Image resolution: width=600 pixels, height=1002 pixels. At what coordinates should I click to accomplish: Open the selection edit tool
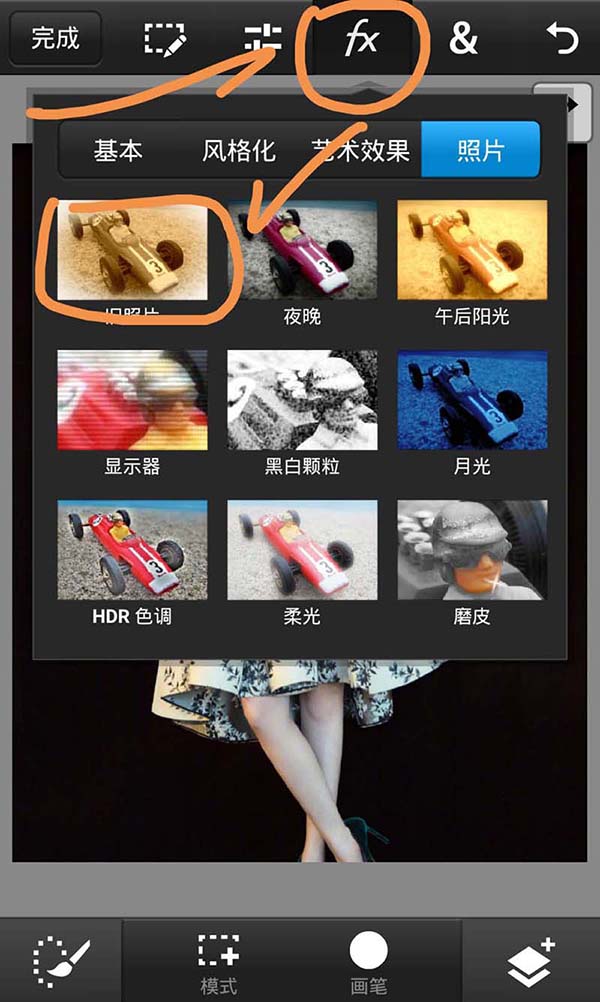(x=165, y=39)
